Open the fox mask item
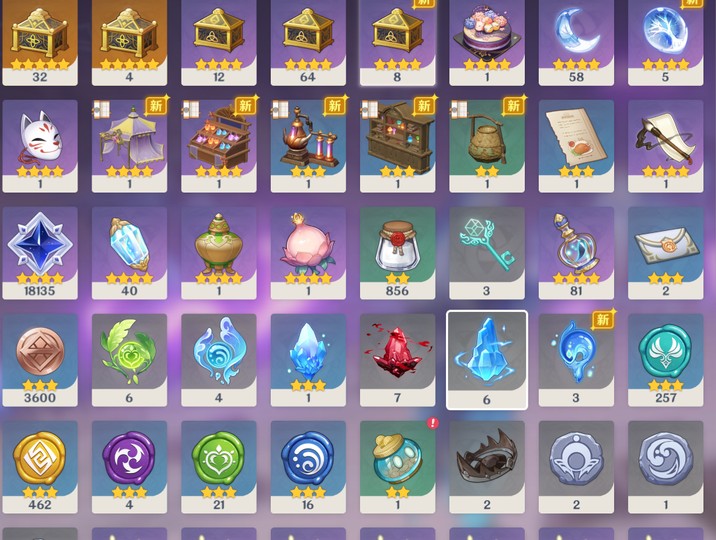The image size is (716, 540). pyautogui.click(x=40, y=142)
